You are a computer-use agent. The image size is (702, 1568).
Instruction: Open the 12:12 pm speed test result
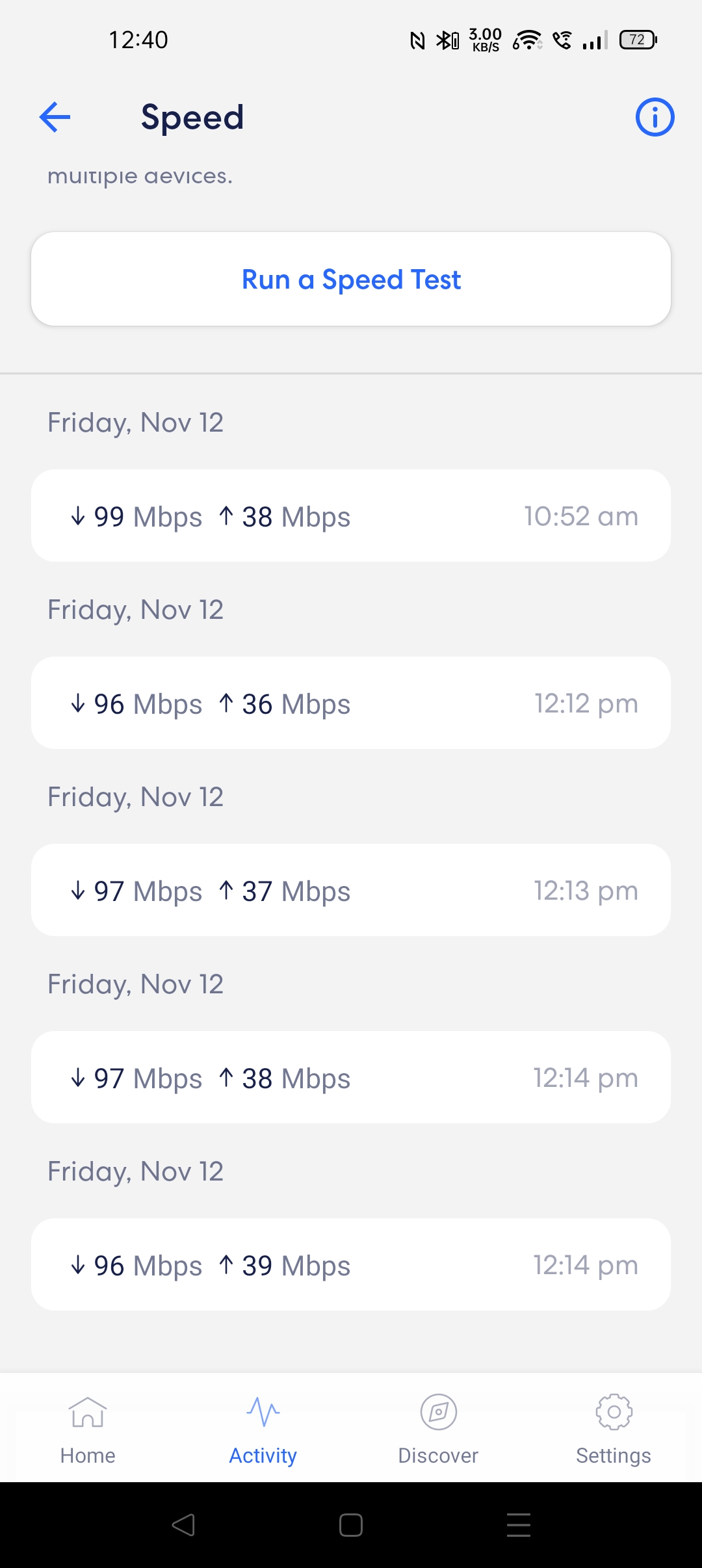point(351,703)
